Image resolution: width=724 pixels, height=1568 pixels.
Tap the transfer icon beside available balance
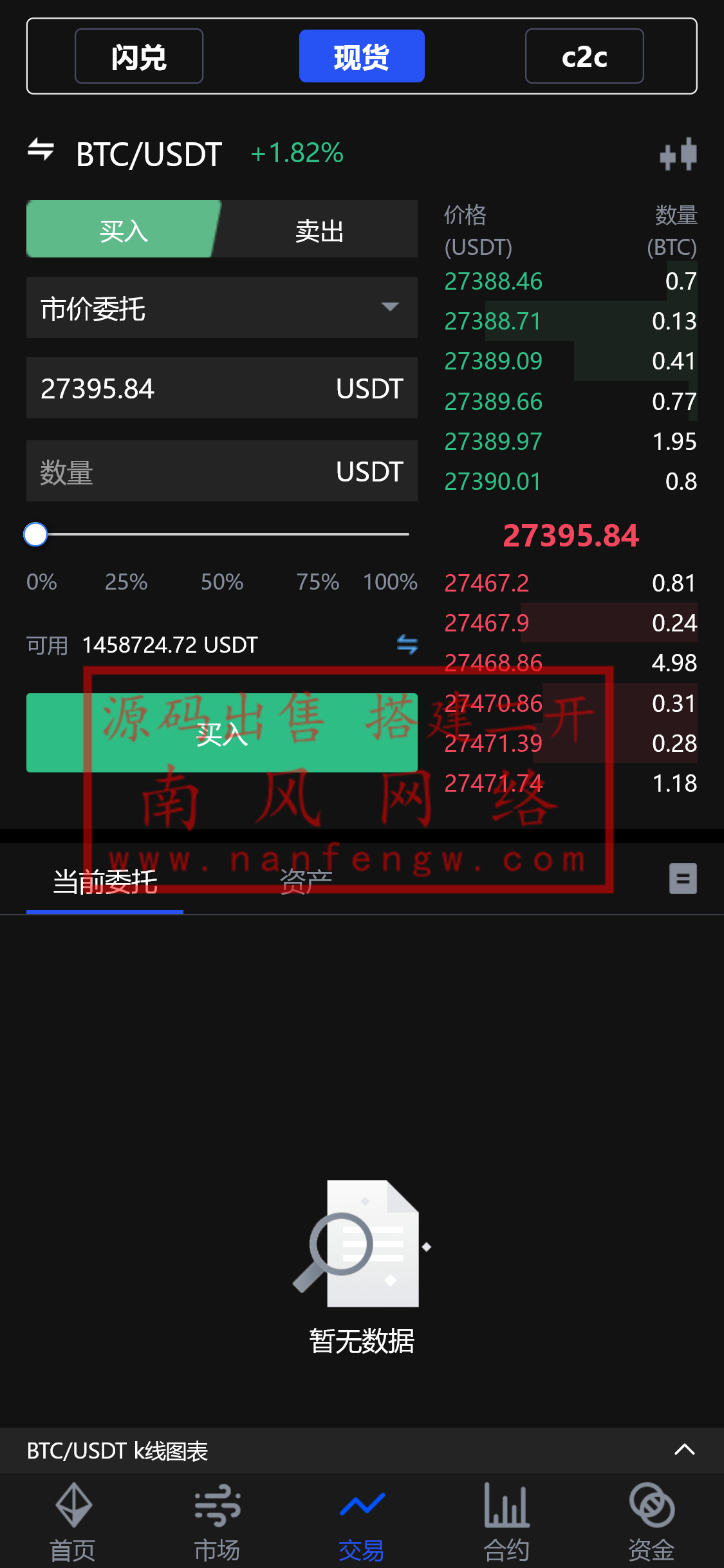tap(407, 644)
